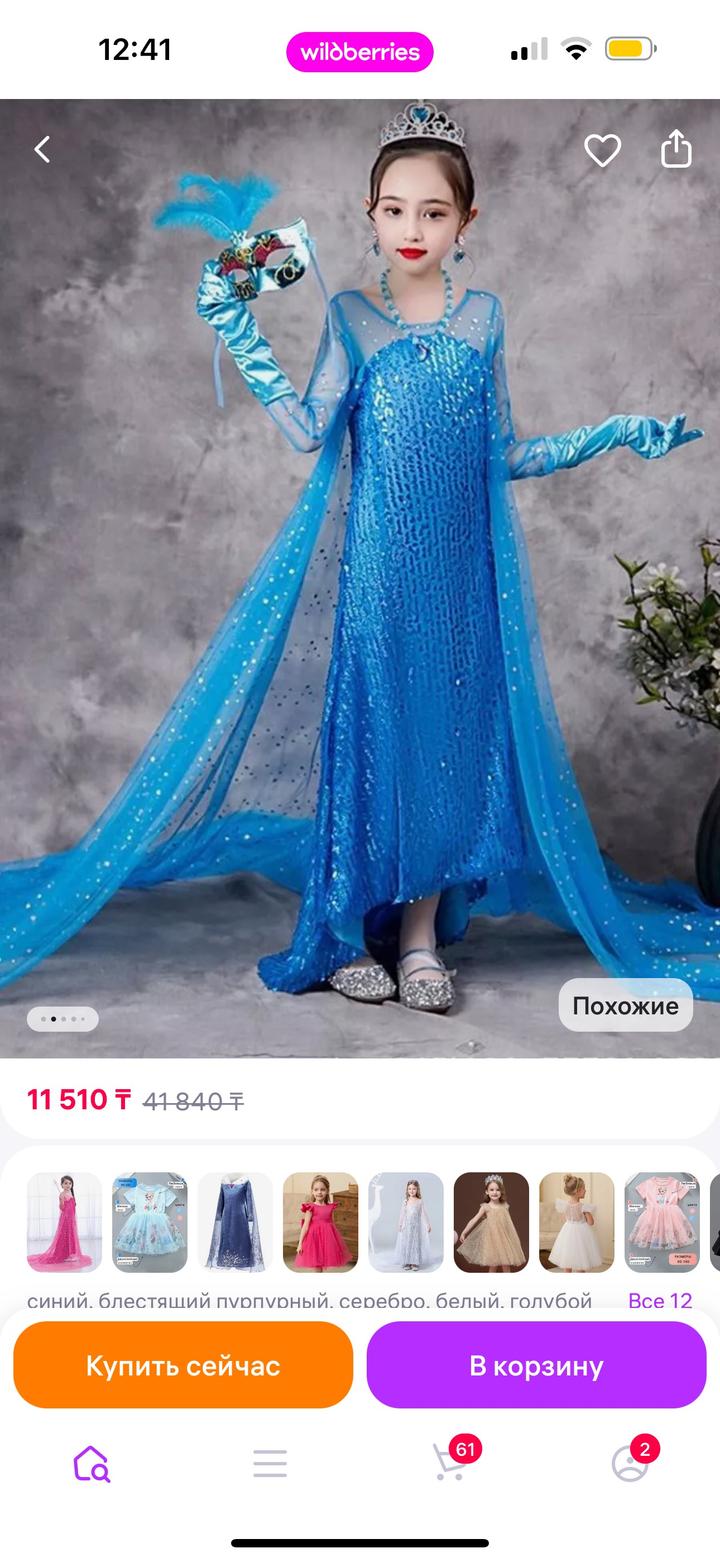Image resolution: width=720 pixels, height=1561 pixels.
Task: Open the catalog menu tab
Action: pos(270,1463)
